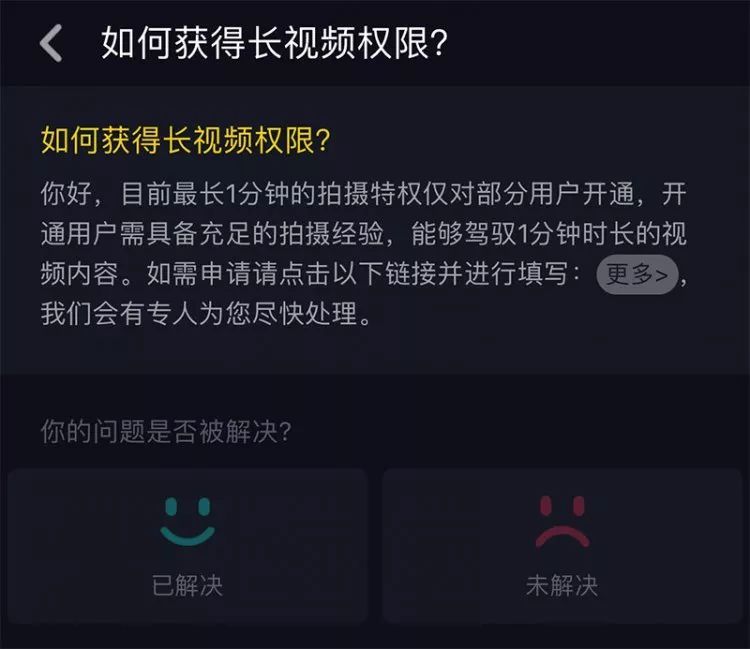This screenshot has width=750, height=649.
Task: Go back using the top-left arrow
Action: coord(50,44)
